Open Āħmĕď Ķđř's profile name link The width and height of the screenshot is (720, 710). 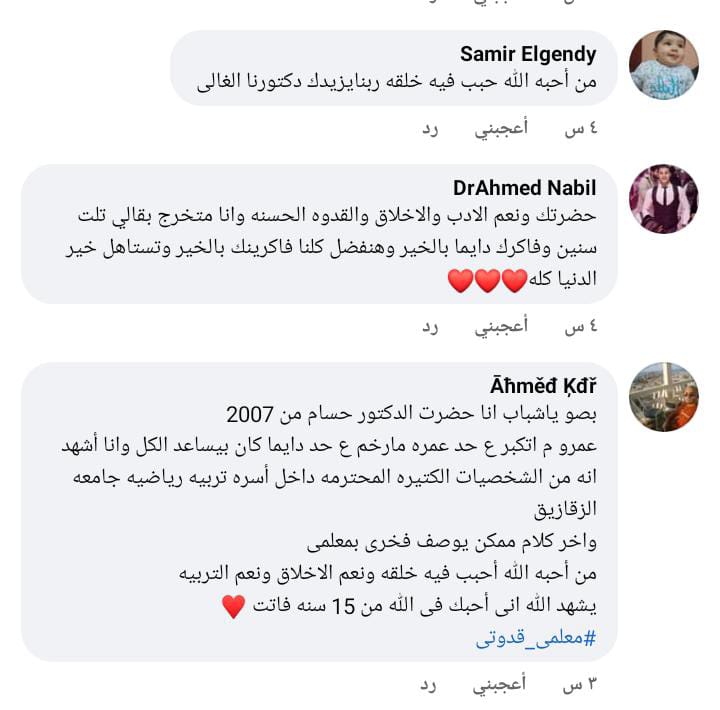tap(543, 386)
